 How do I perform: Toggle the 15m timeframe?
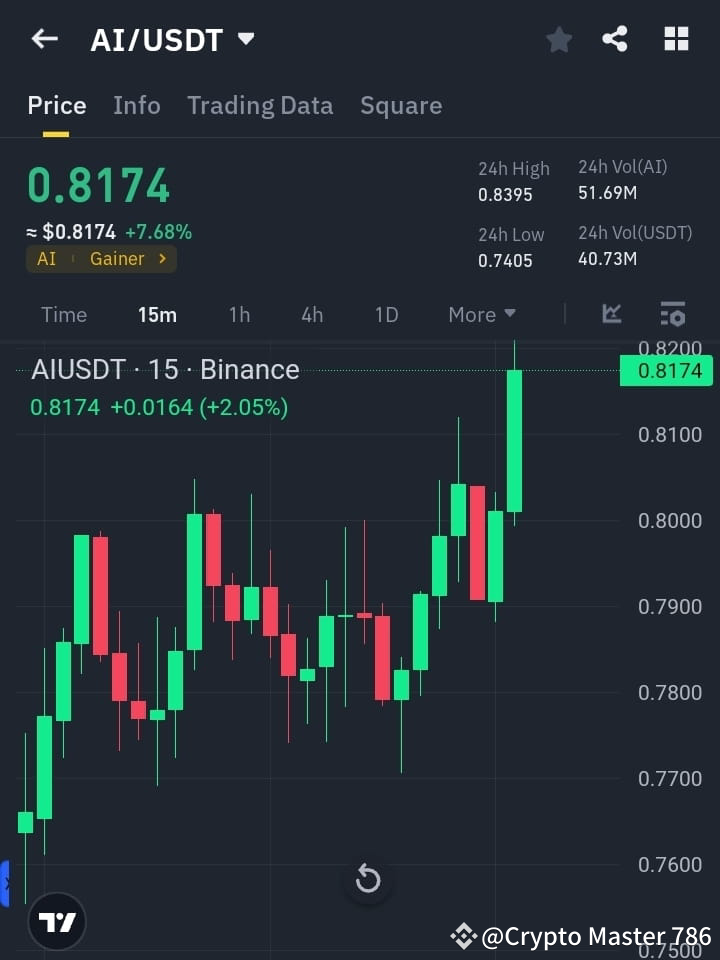point(157,314)
